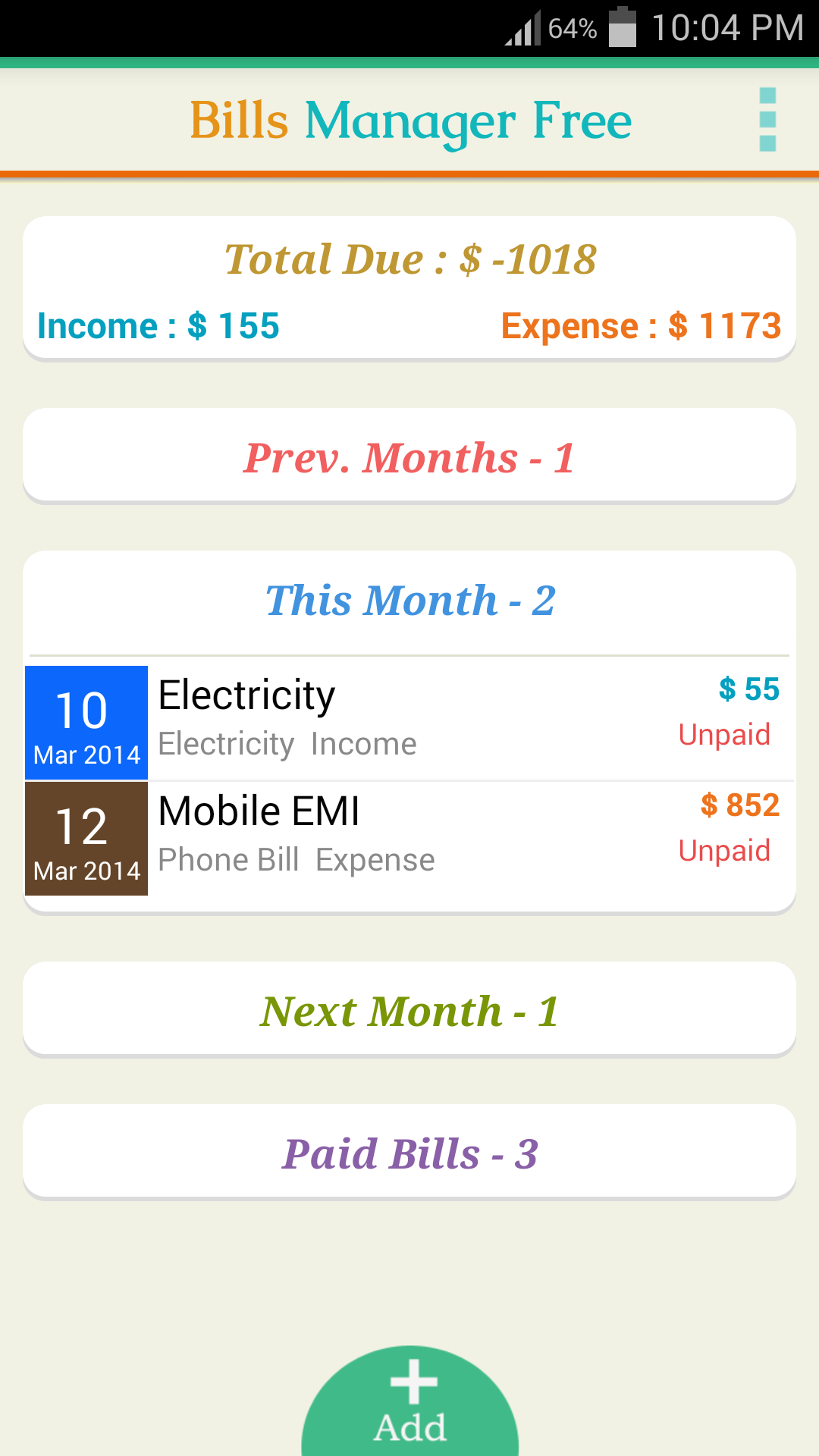Screen dimensions: 819x1456
Task: Tap the battery status indicator
Action: 623,27
